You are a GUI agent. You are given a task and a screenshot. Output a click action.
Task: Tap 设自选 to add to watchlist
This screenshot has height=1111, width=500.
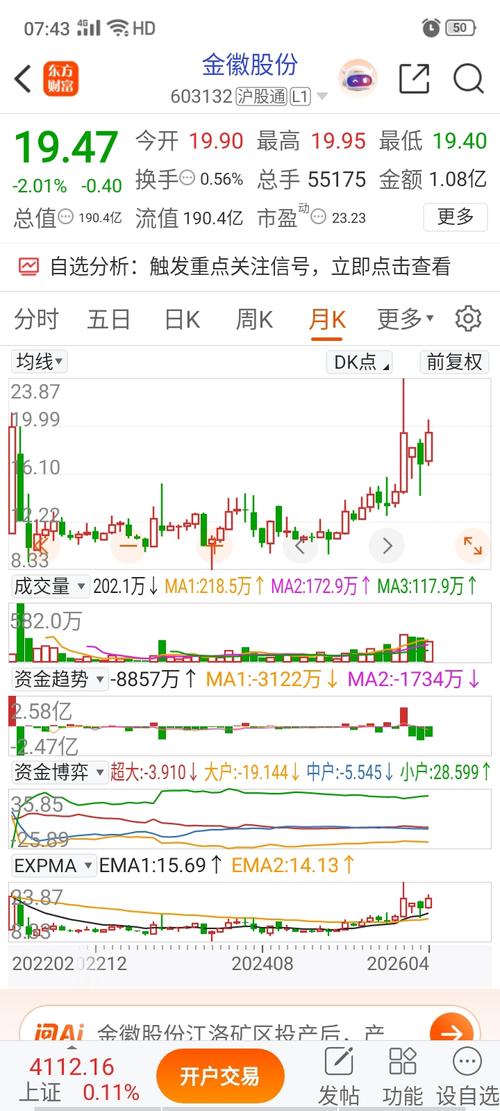point(466,1077)
